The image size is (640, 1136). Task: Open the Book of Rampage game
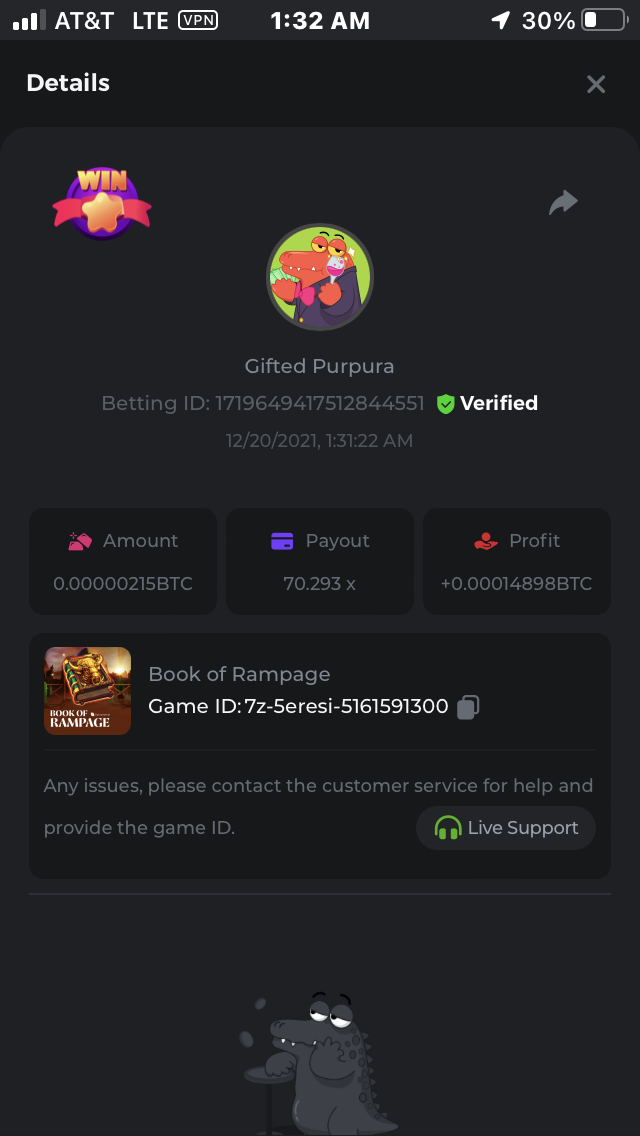click(88, 691)
